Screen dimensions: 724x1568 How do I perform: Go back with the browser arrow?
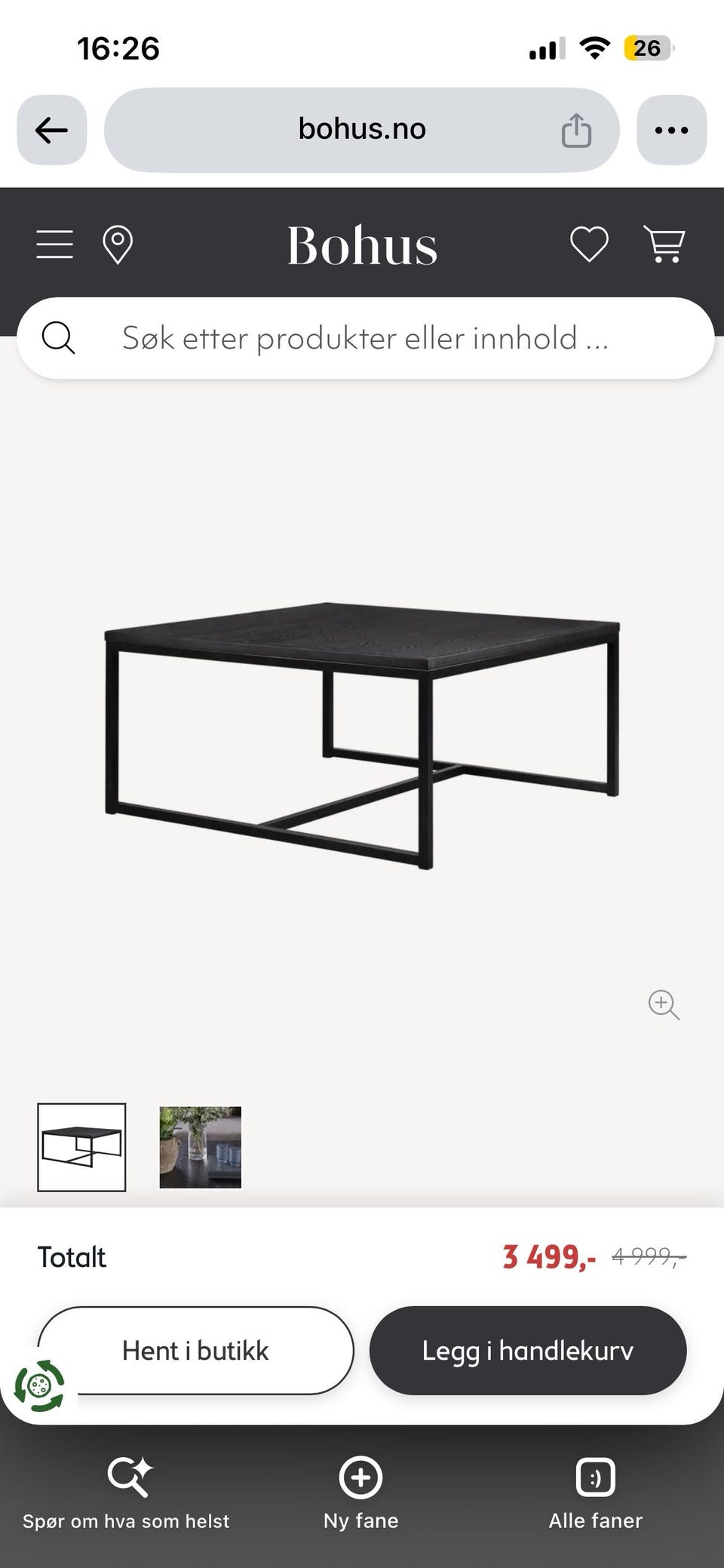[52, 130]
